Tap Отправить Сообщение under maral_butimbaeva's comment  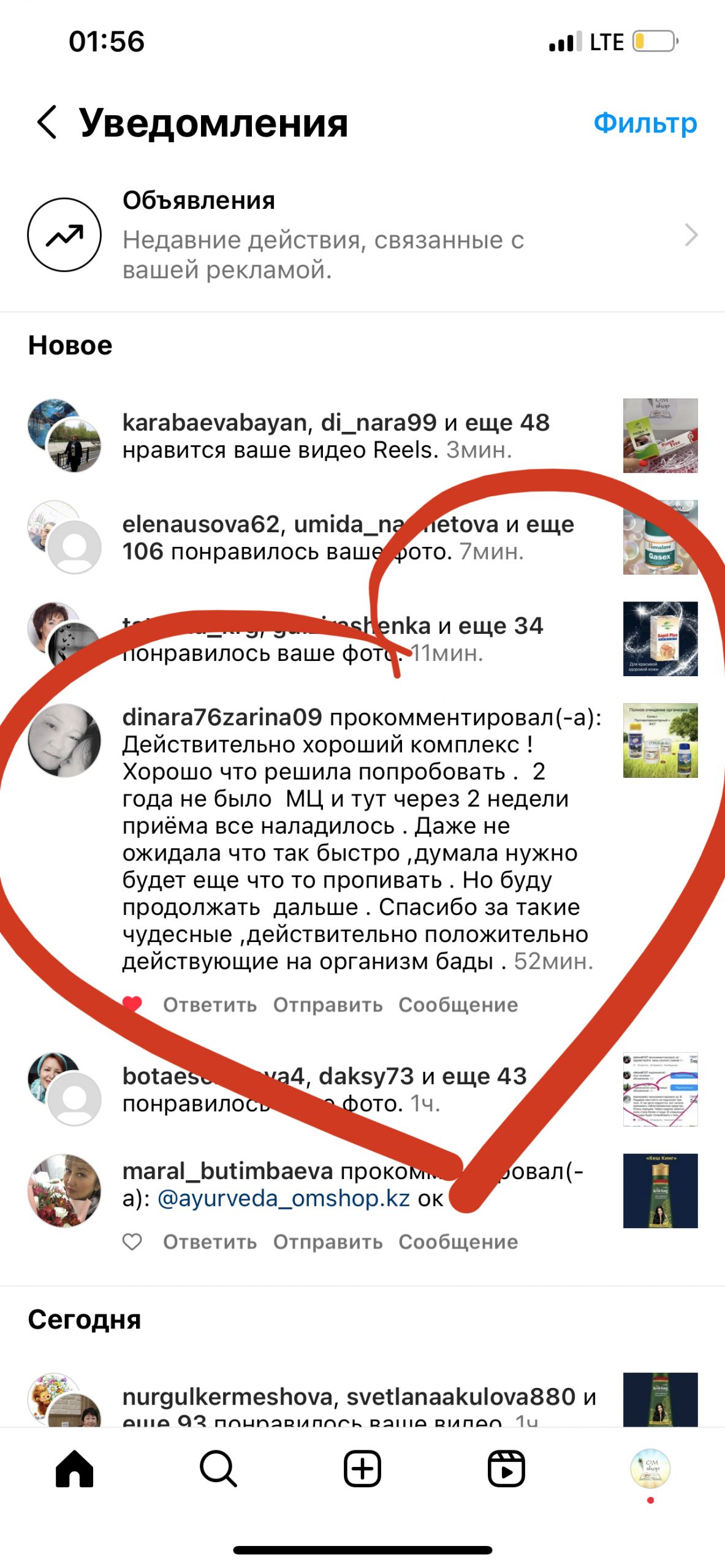click(x=395, y=1242)
